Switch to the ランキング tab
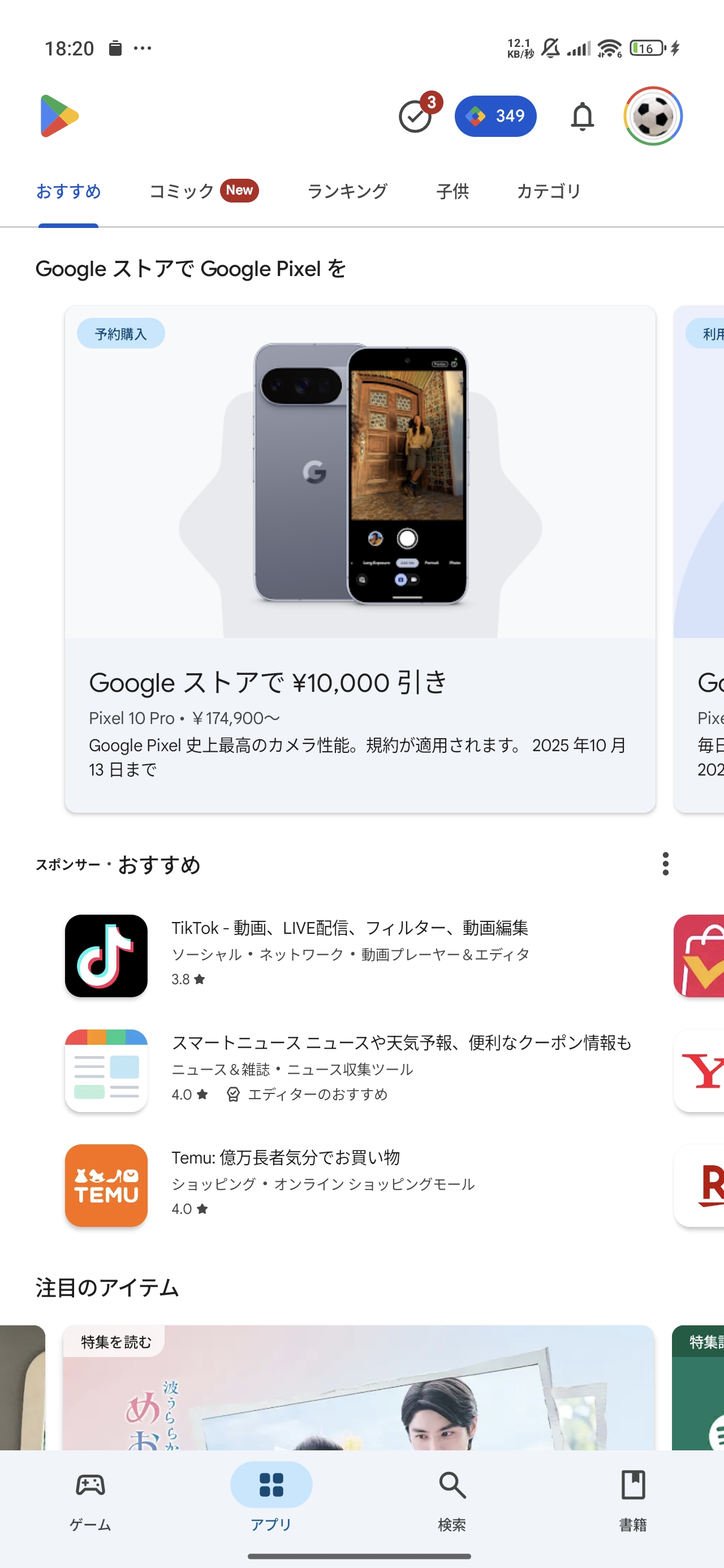 pyautogui.click(x=347, y=191)
